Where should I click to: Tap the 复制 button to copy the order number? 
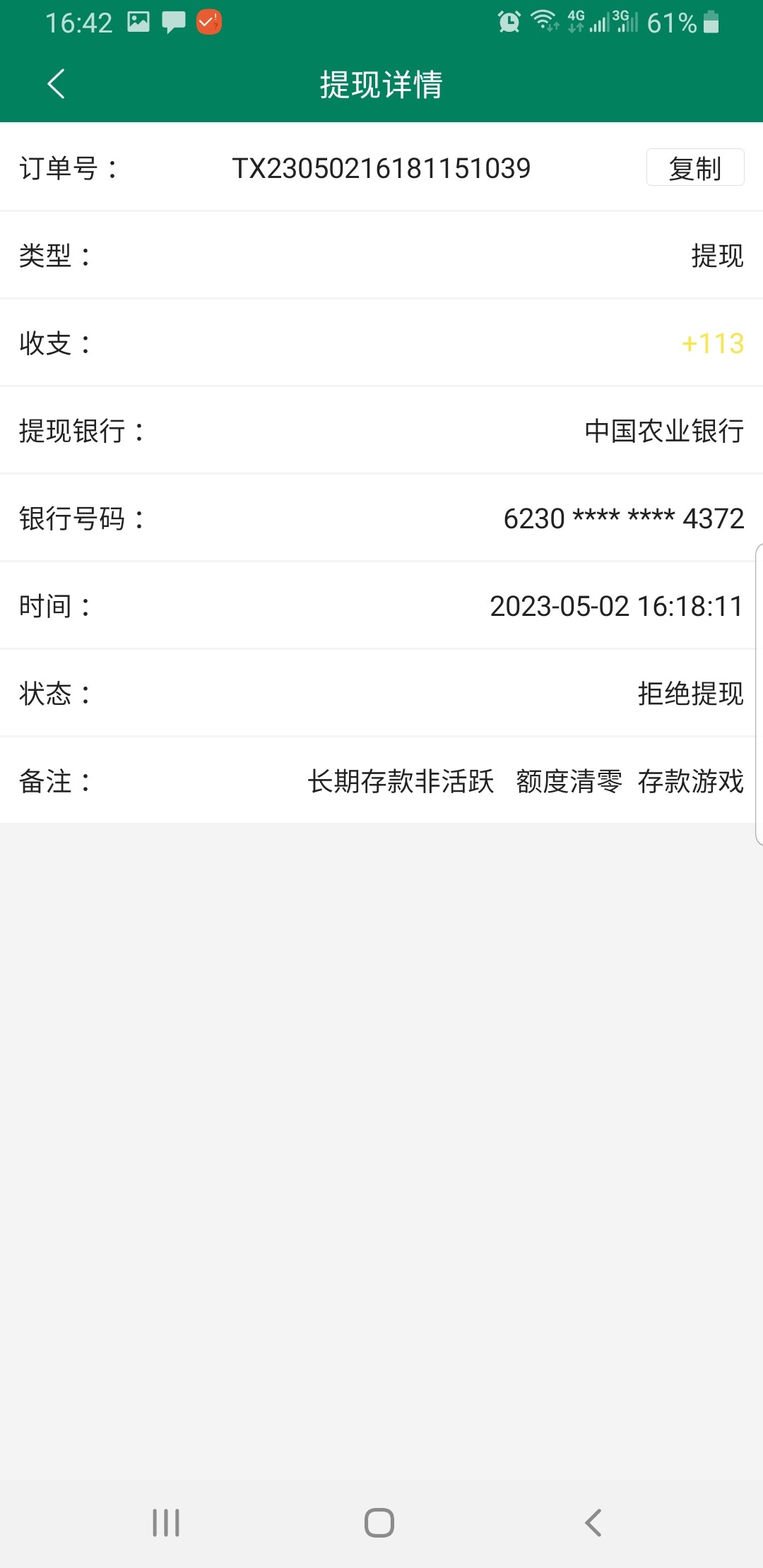[x=695, y=168]
